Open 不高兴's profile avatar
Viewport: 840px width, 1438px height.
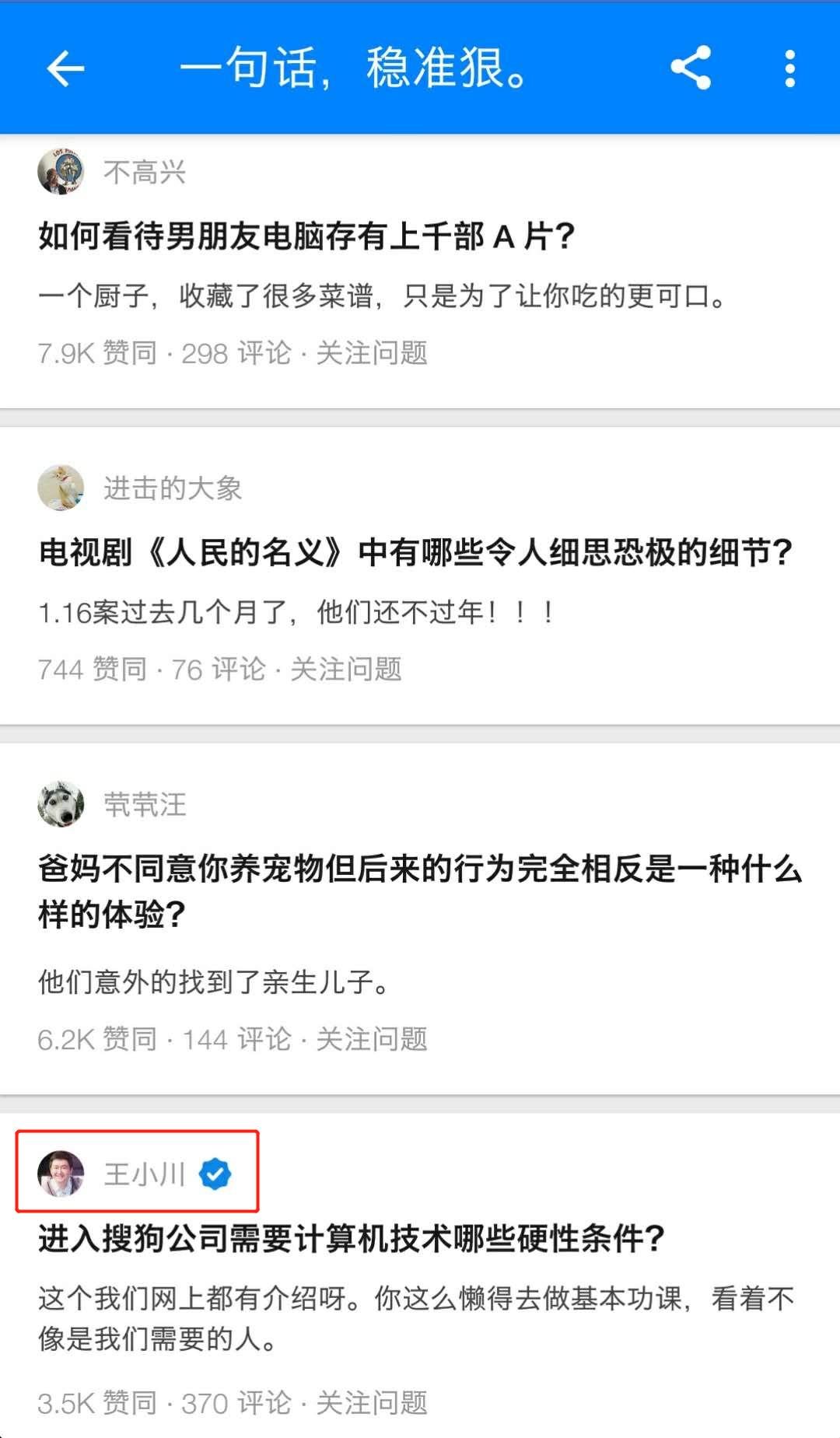[65, 173]
